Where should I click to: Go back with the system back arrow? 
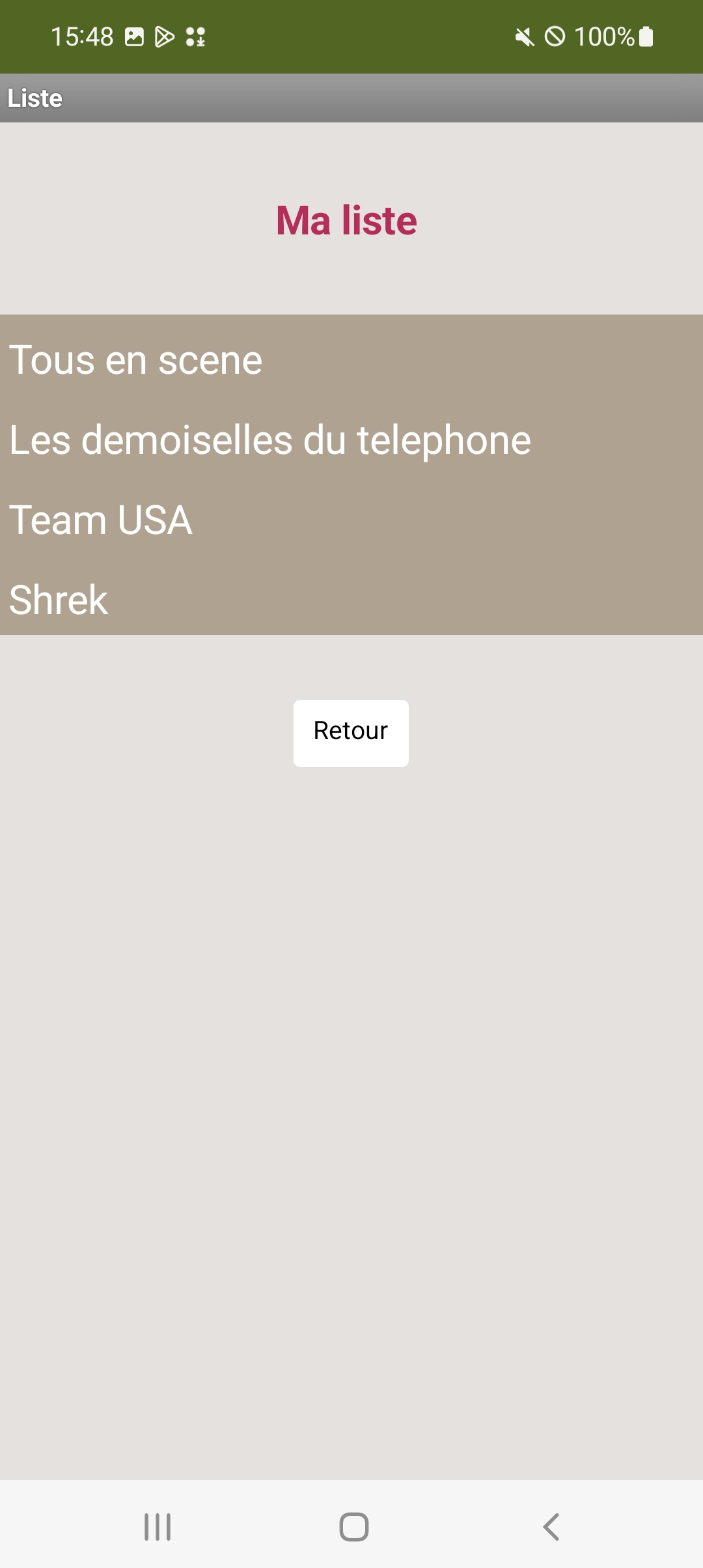(551, 1526)
